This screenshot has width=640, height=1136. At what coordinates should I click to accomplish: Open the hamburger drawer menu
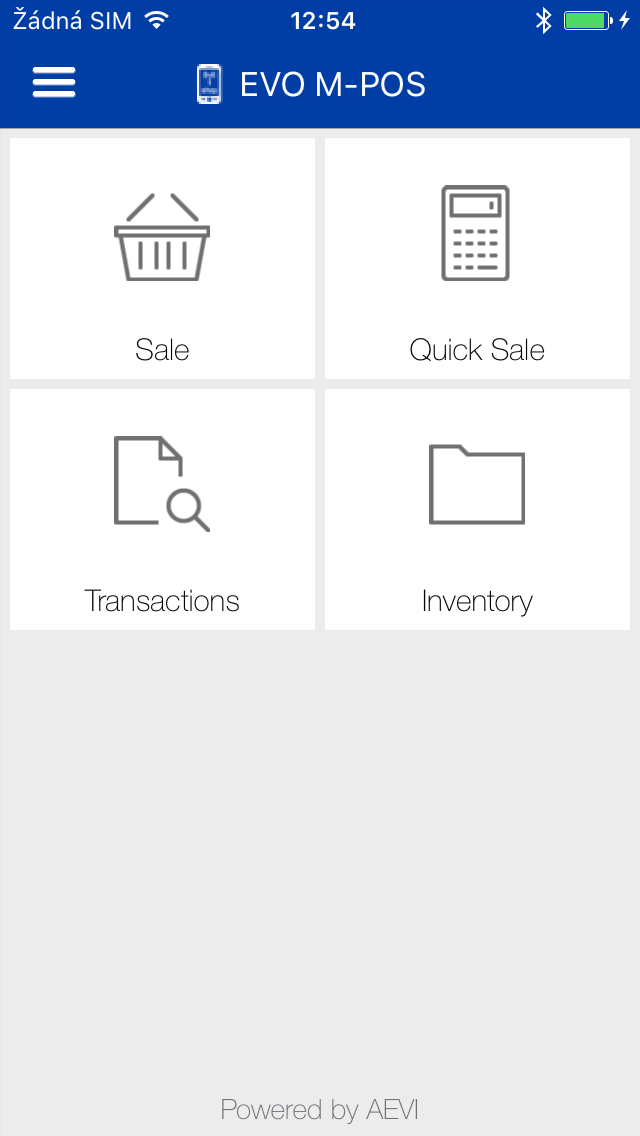pyautogui.click(x=54, y=82)
